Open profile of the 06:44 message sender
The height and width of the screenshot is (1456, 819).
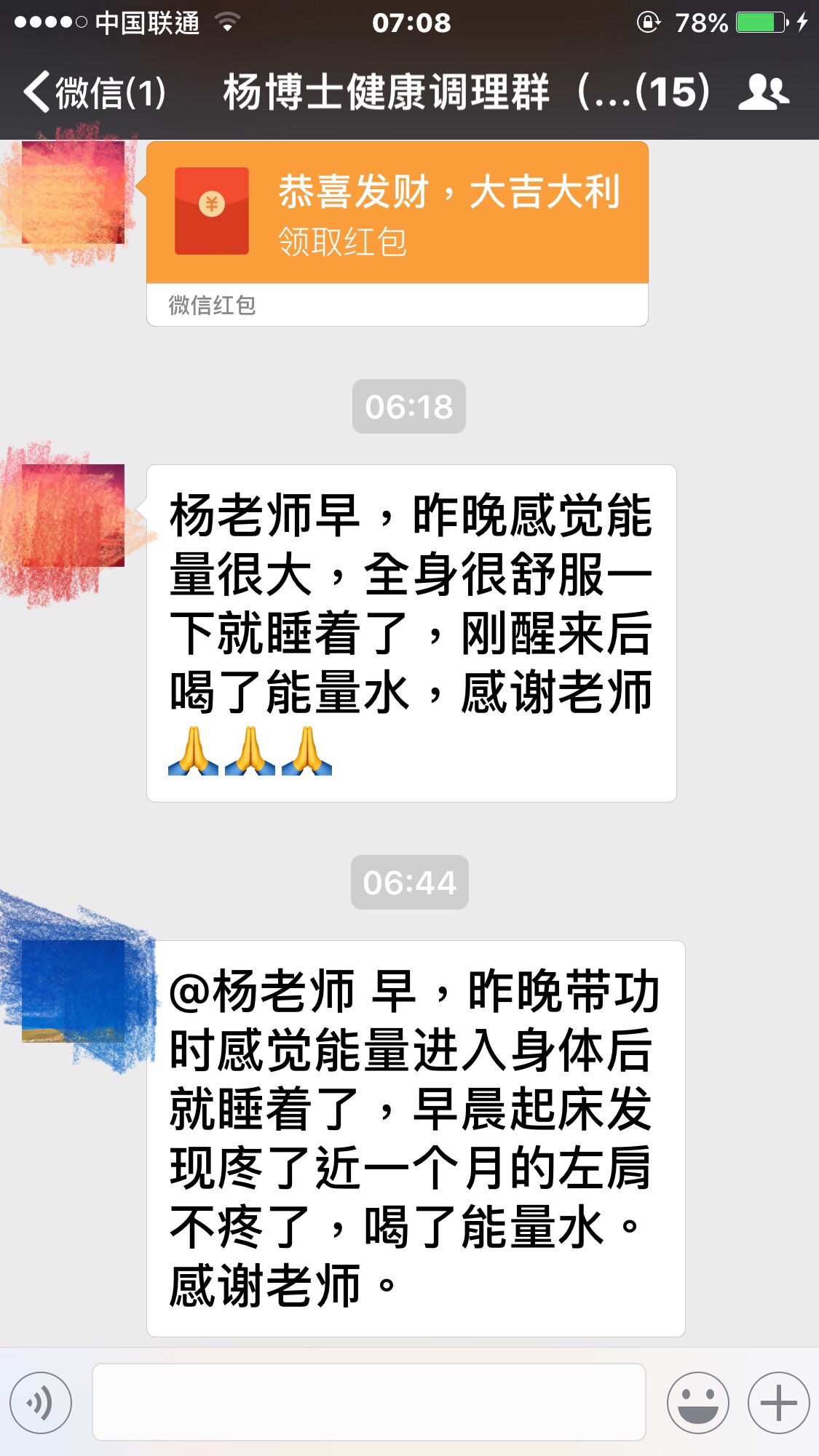[x=73, y=991]
